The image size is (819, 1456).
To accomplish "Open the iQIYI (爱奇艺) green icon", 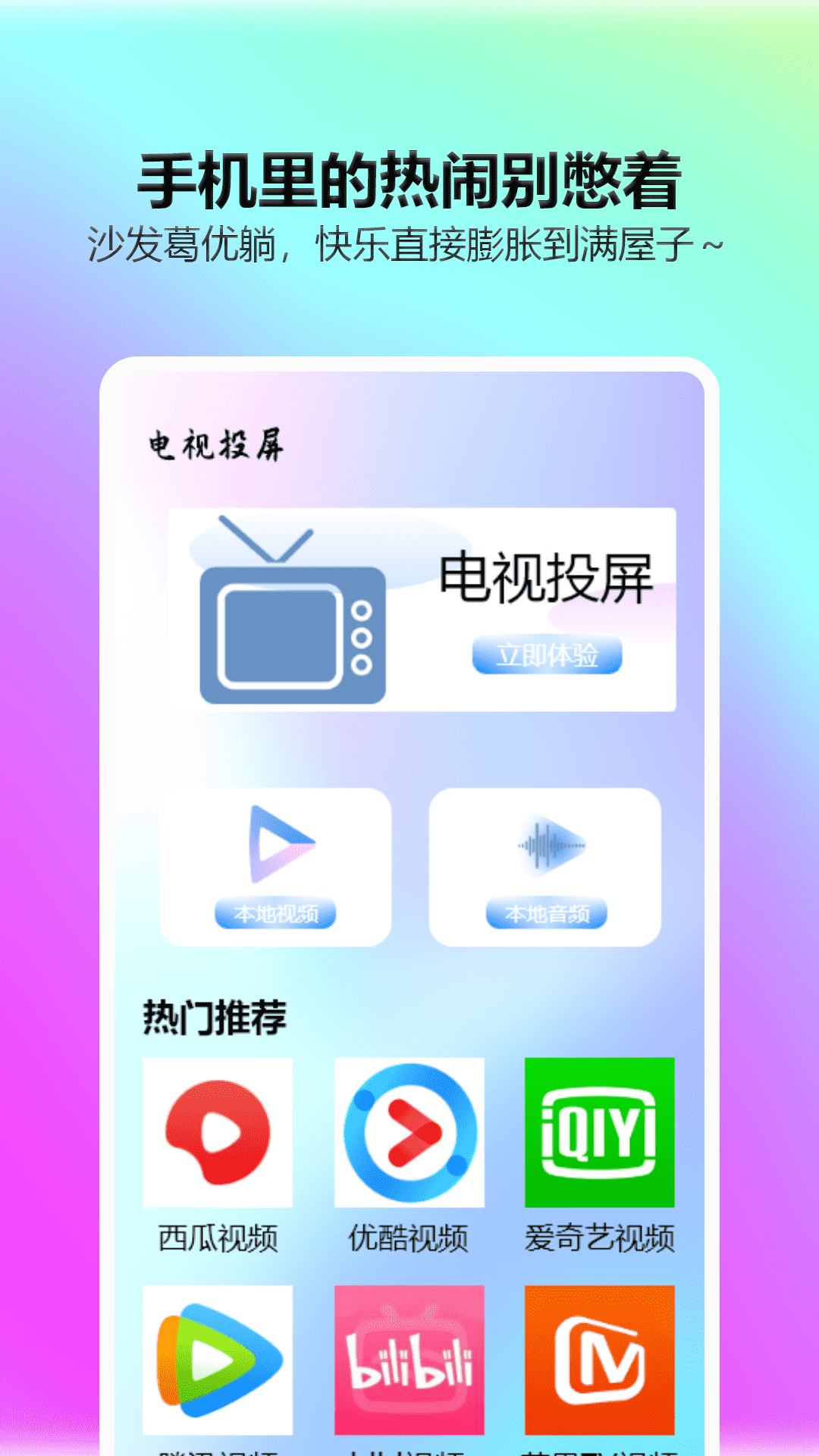I will tap(599, 1131).
